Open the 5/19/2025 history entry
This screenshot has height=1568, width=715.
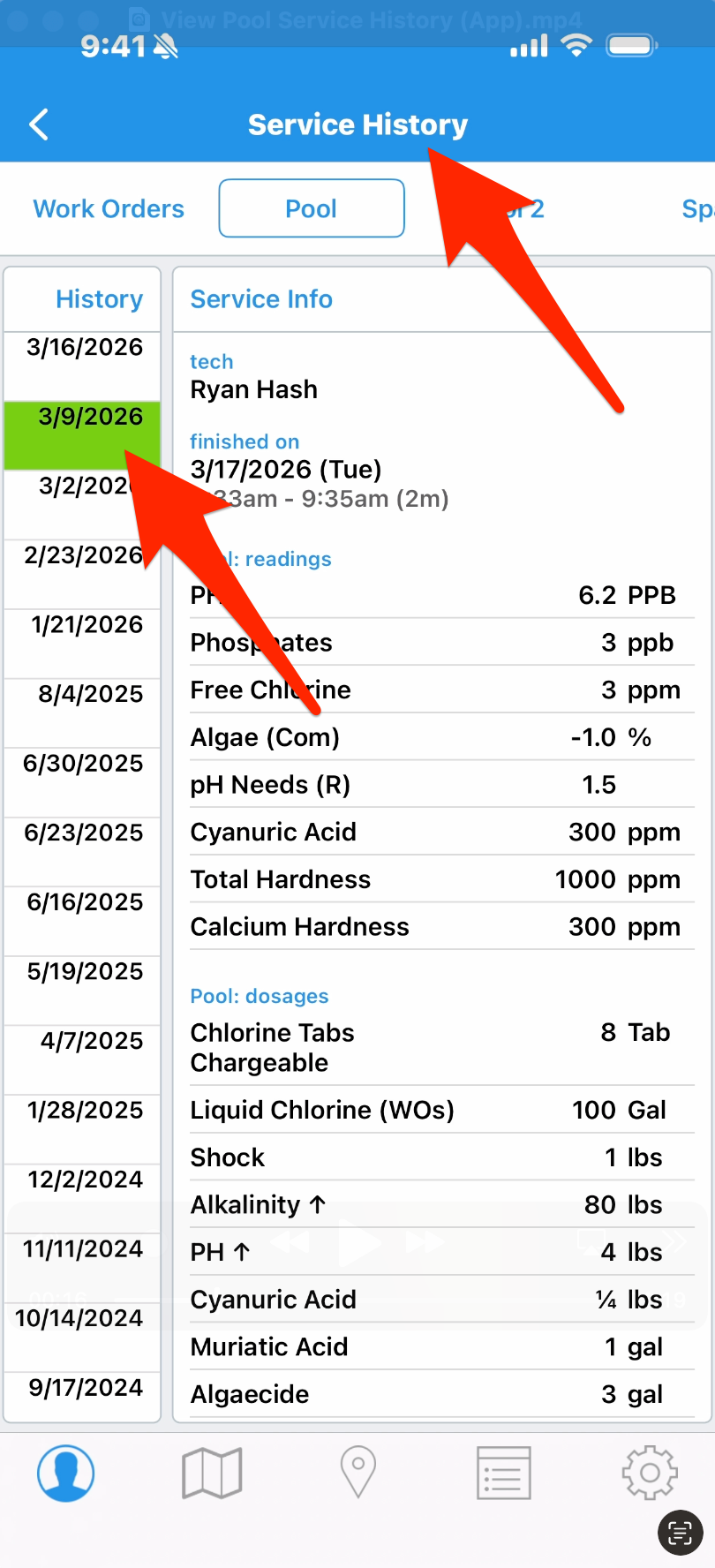84,972
